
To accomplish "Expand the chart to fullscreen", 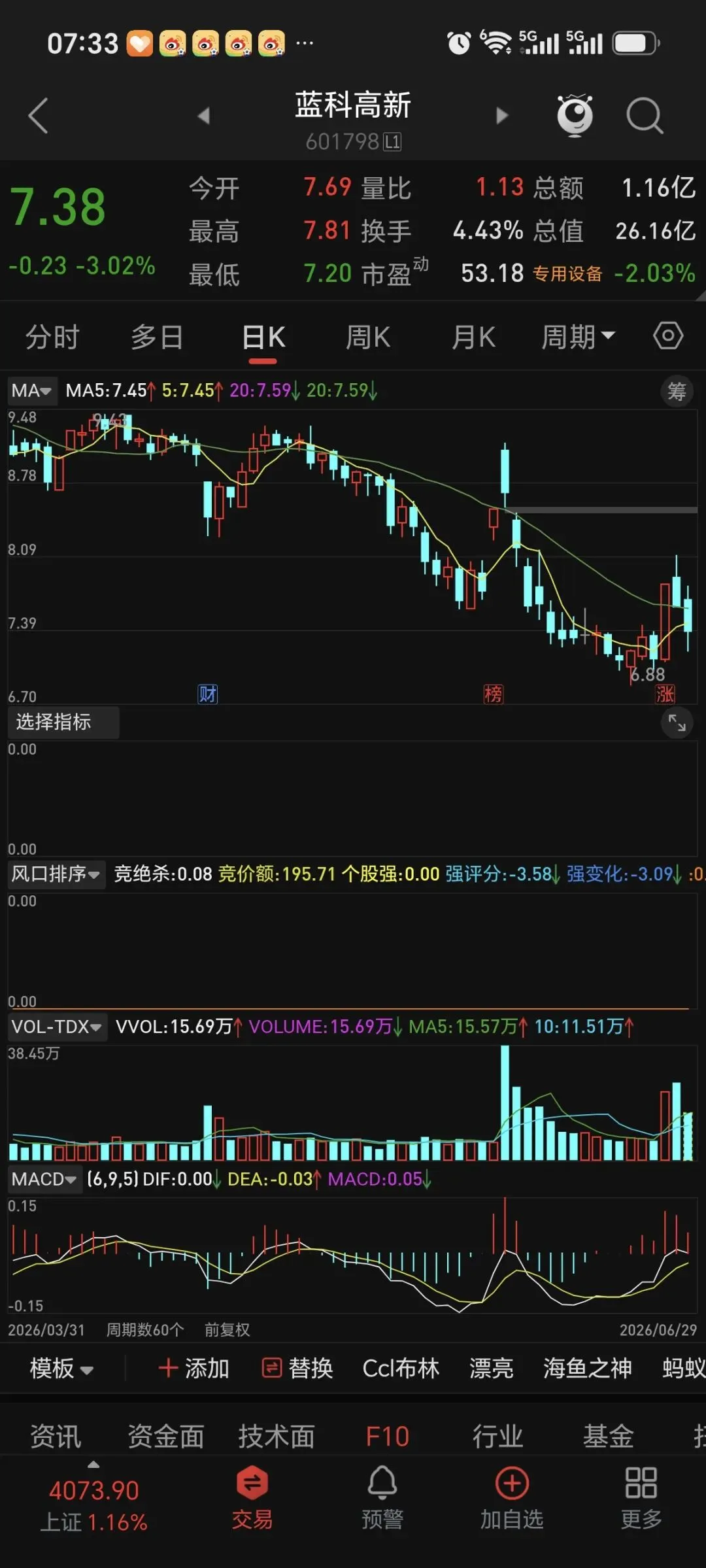I will click(677, 723).
